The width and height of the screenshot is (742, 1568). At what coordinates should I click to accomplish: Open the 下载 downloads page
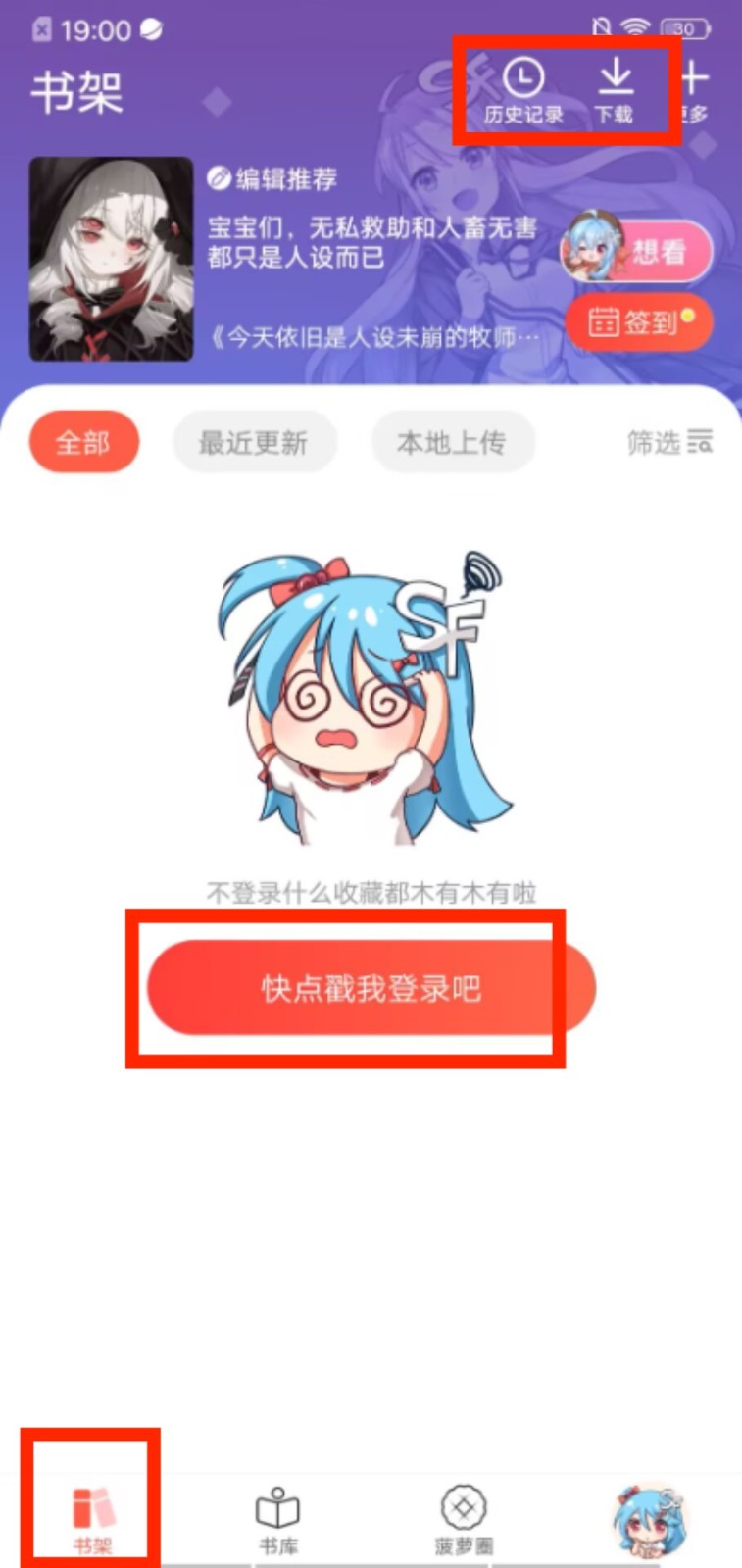point(615,92)
